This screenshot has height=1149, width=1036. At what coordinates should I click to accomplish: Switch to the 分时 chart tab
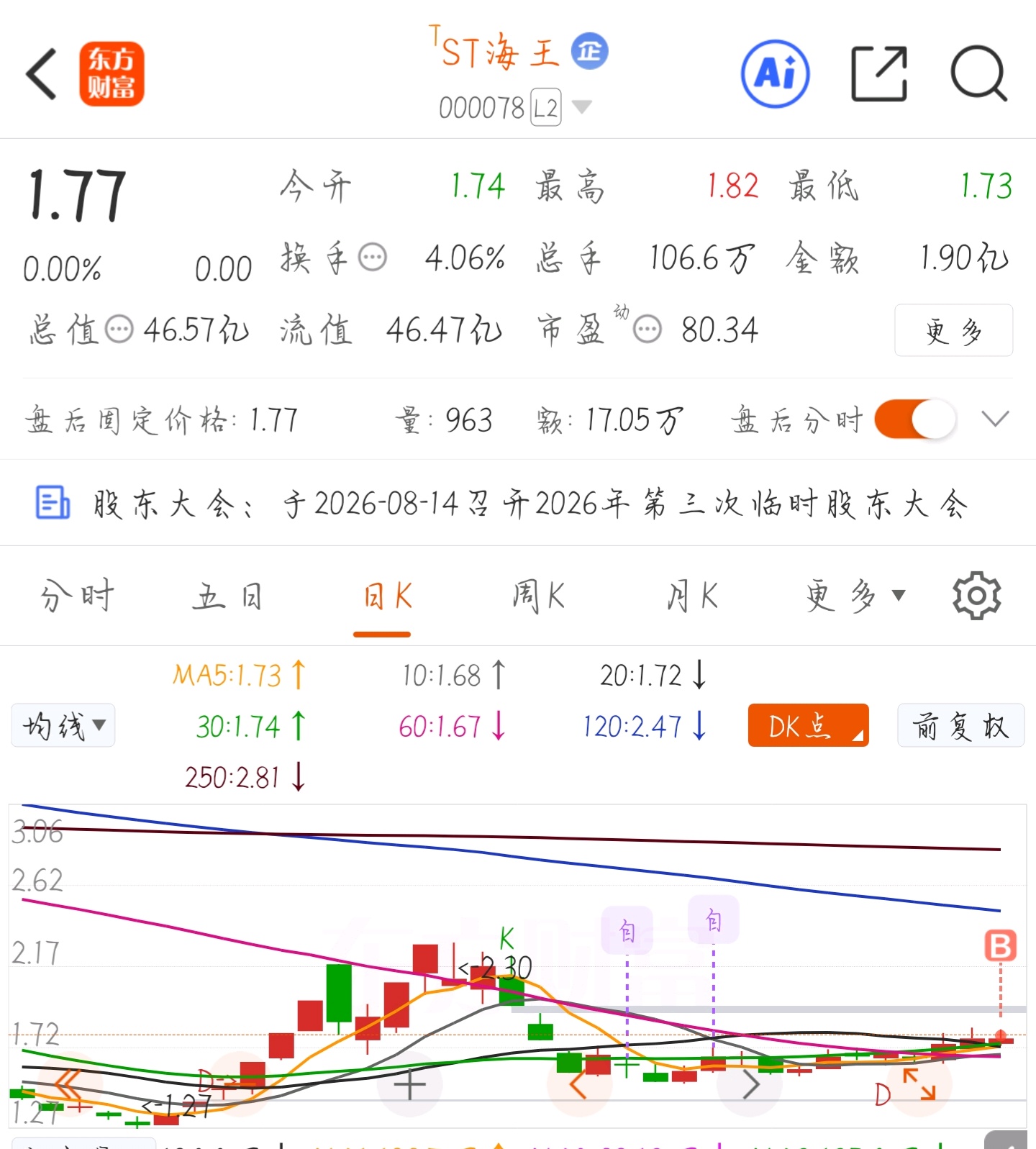pyautogui.click(x=78, y=596)
